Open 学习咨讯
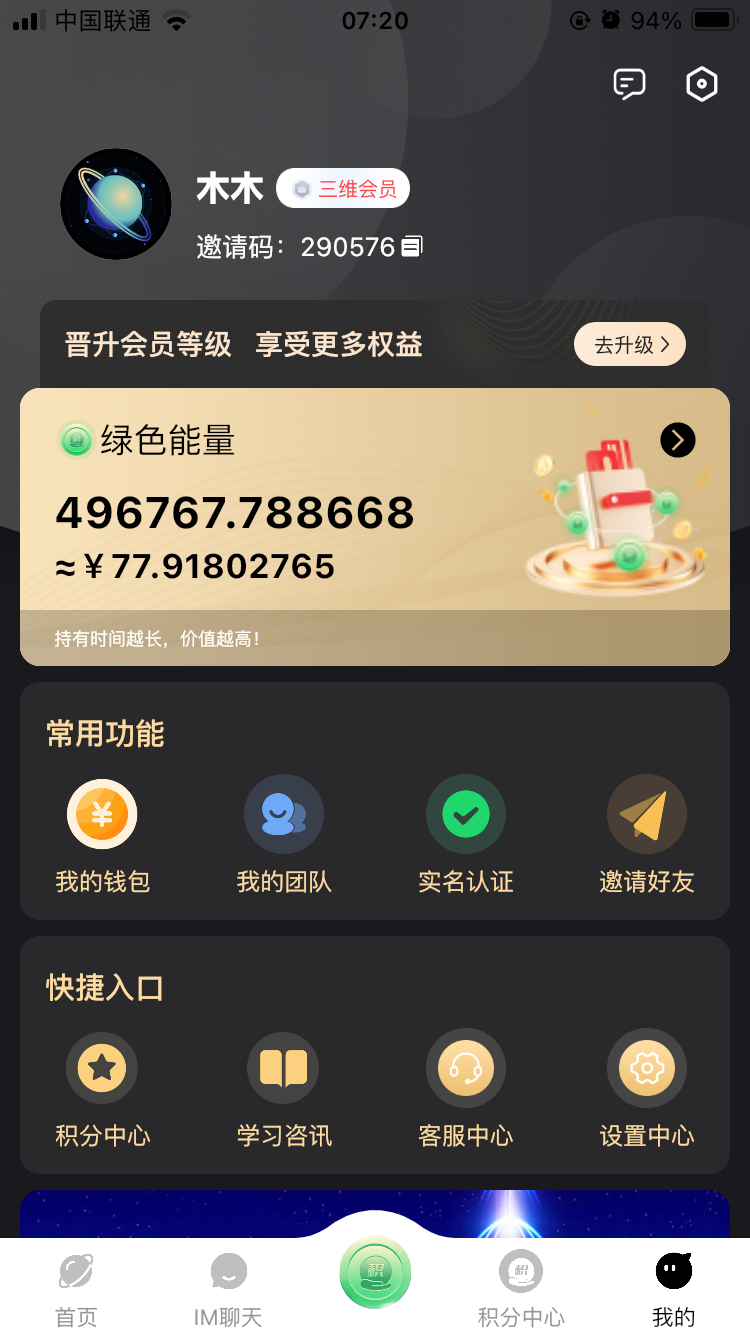This screenshot has height=1334, width=750. pos(284,1090)
